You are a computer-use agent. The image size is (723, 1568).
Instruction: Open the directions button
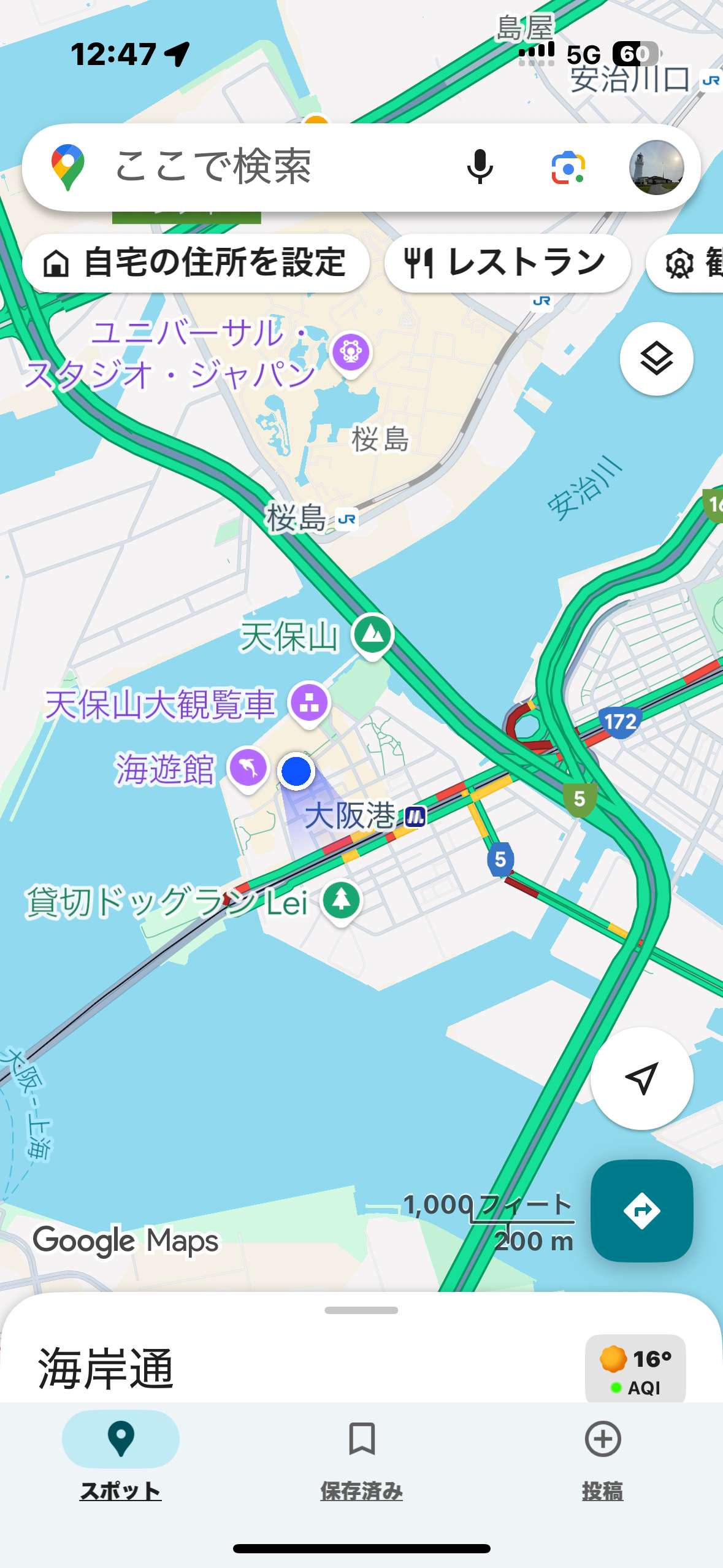pyautogui.click(x=641, y=1210)
